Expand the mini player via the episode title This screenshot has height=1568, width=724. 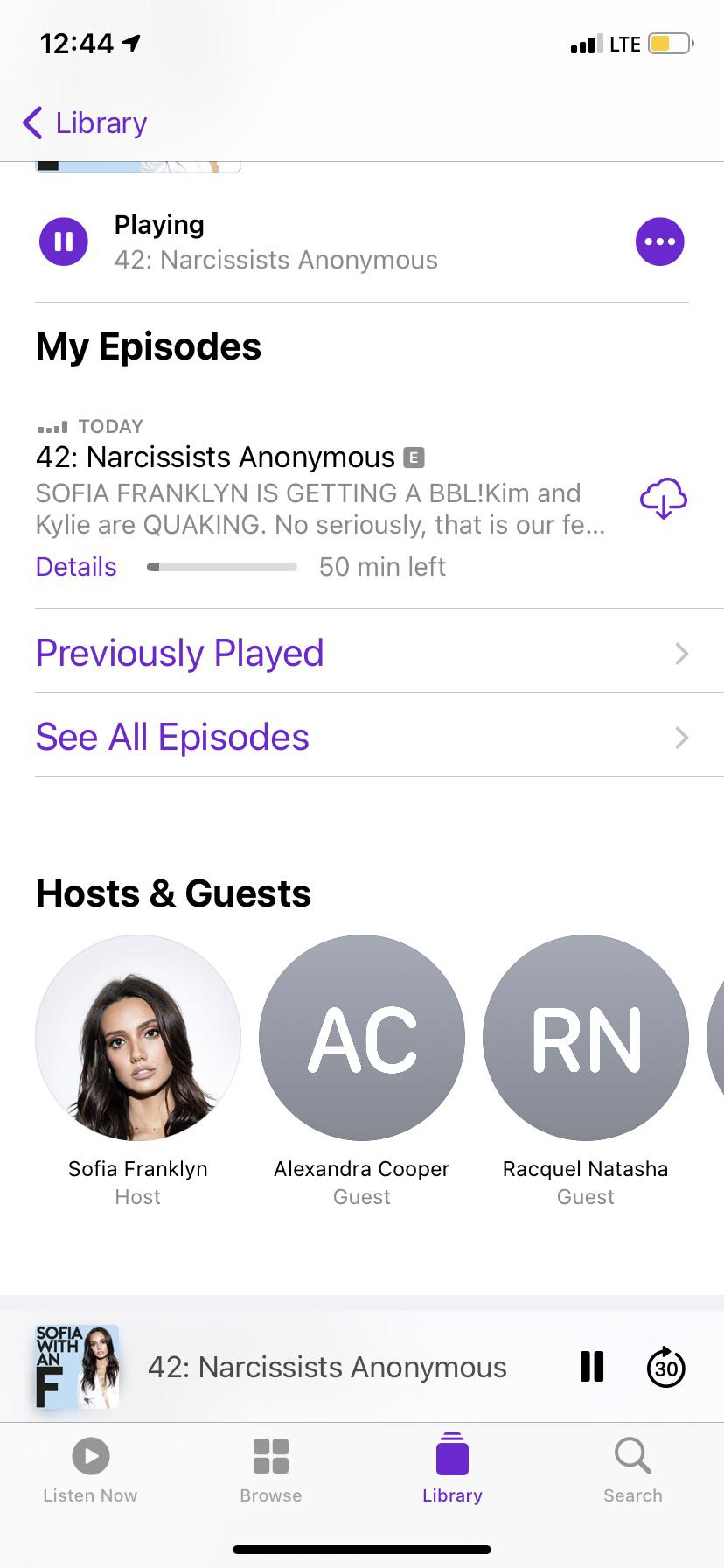(x=327, y=1367)
